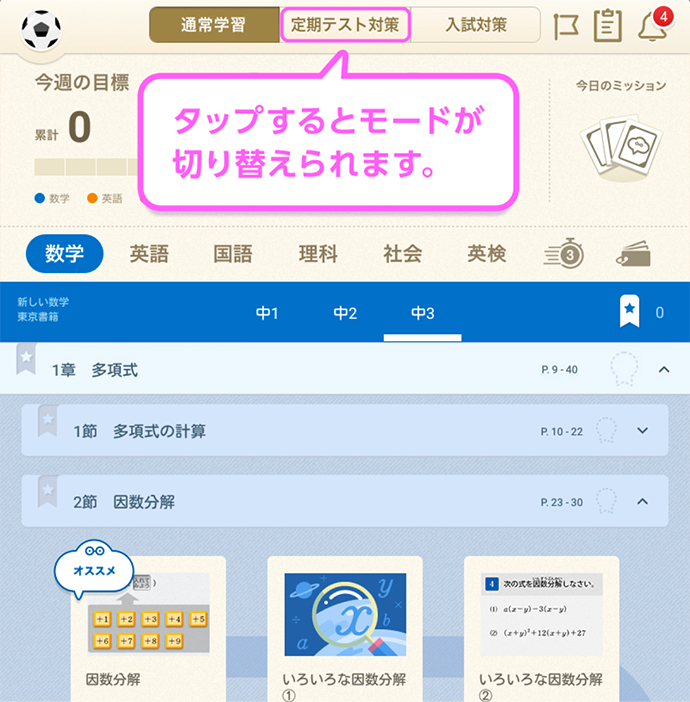Switch to 入試対策 mode
This screenshot has width=690, height=702.
(475, 25)
